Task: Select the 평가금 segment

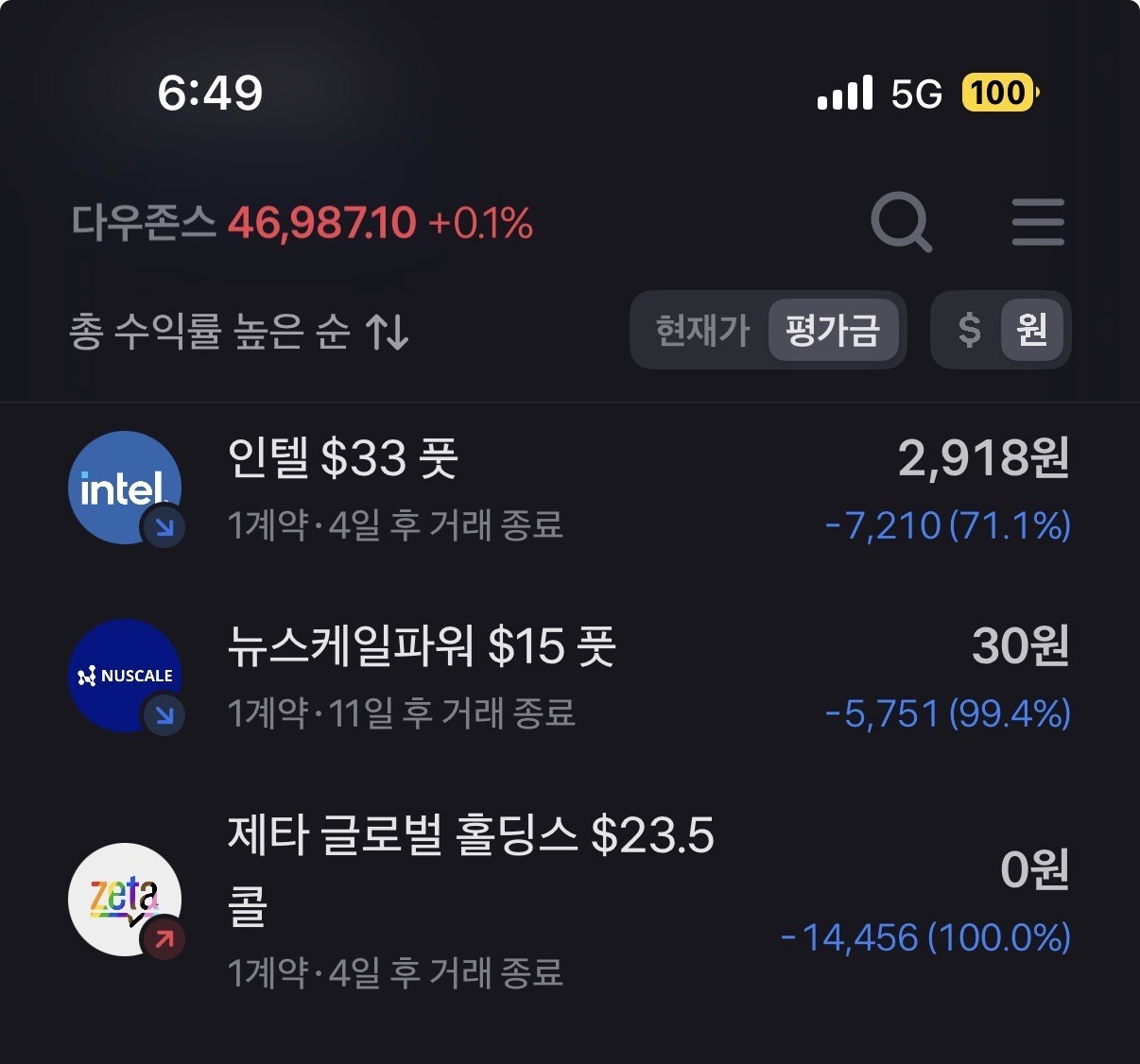Action: coord(833,330)
